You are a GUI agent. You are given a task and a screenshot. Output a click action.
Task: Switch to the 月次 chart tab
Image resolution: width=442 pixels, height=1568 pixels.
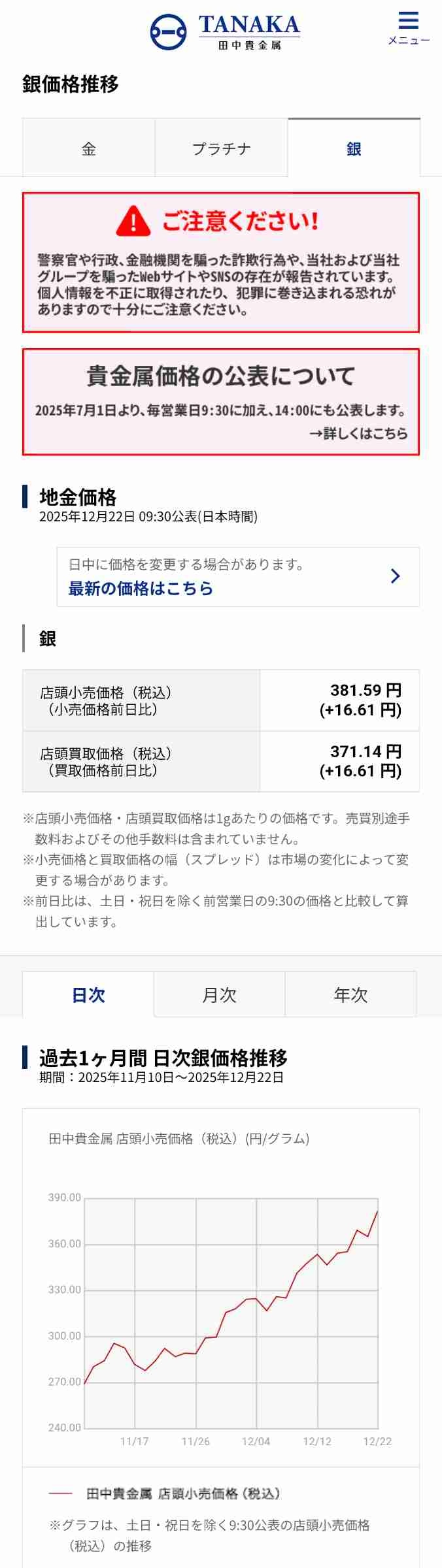[220, 994]
